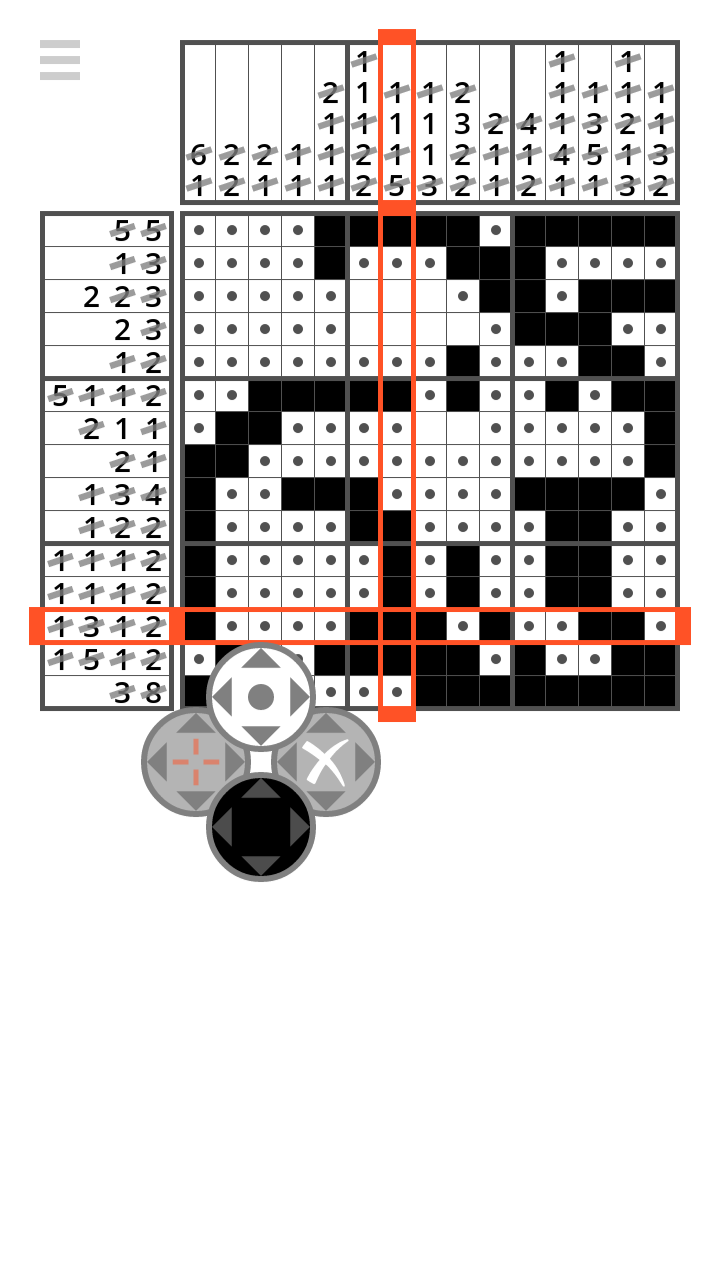The width and height of the screenshot is (720, 1280).
Task: Tap the X cross-out pad
Action: click(x=326, y=762)
